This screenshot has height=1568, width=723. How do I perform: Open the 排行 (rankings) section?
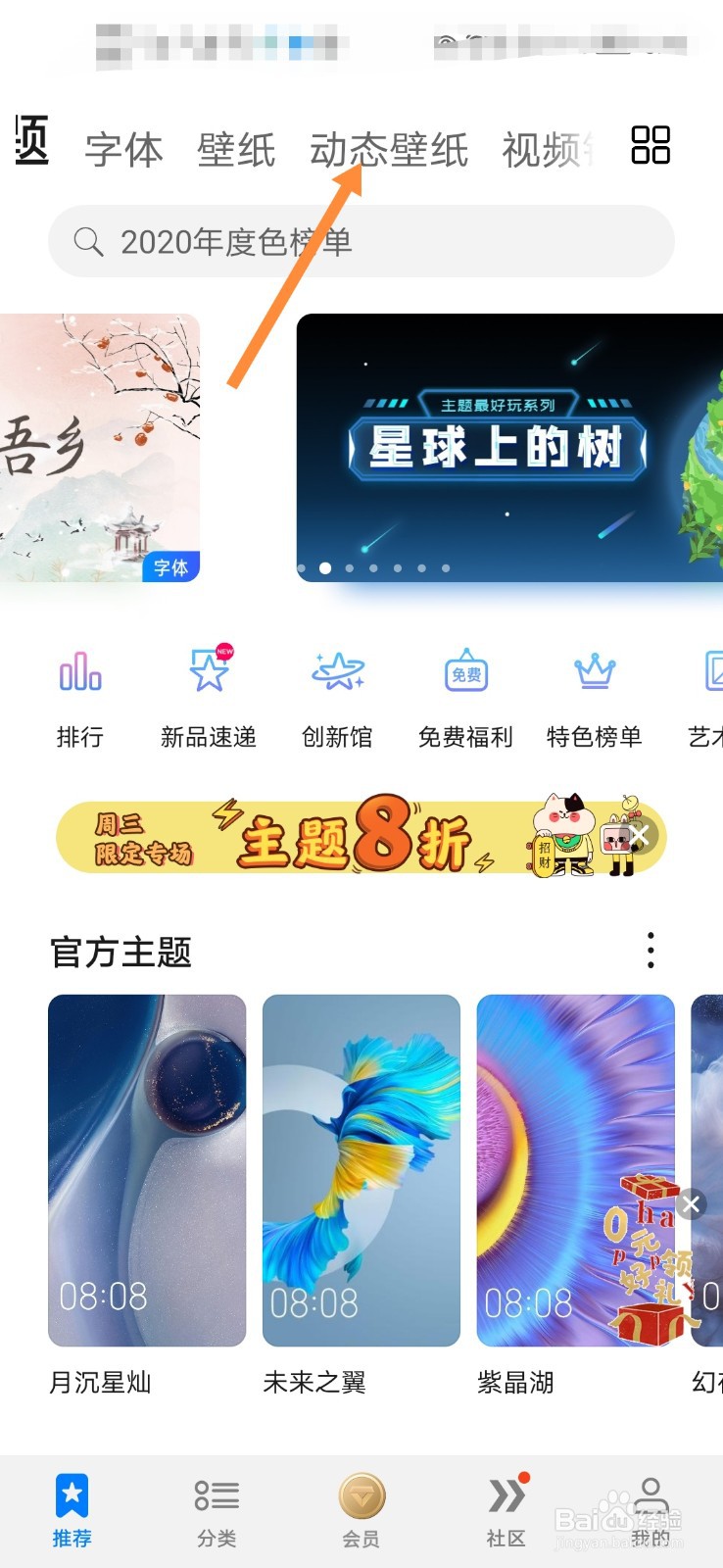tap(79, 696)
